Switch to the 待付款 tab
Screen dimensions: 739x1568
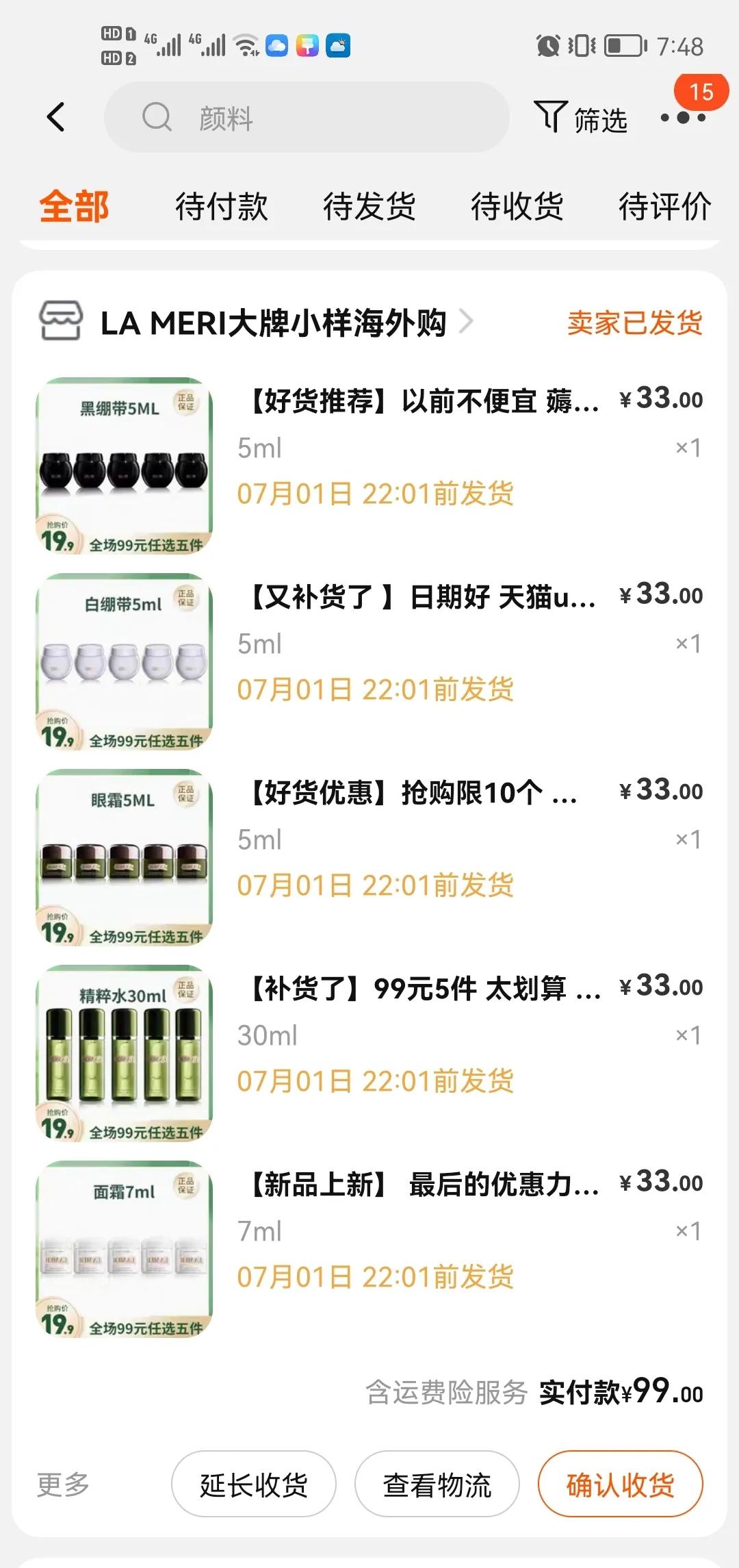tap(222, 207)
